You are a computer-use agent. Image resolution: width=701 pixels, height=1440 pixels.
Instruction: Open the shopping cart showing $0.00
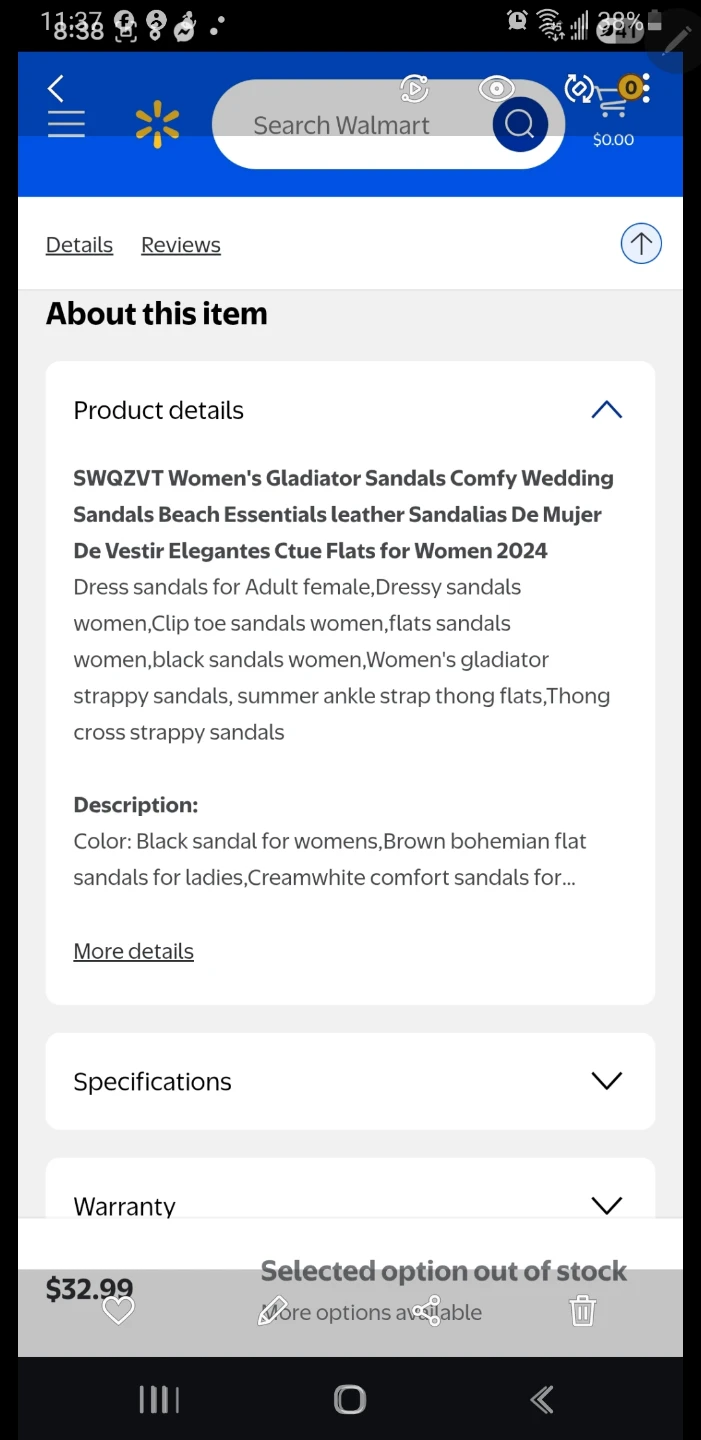[613, 112]
